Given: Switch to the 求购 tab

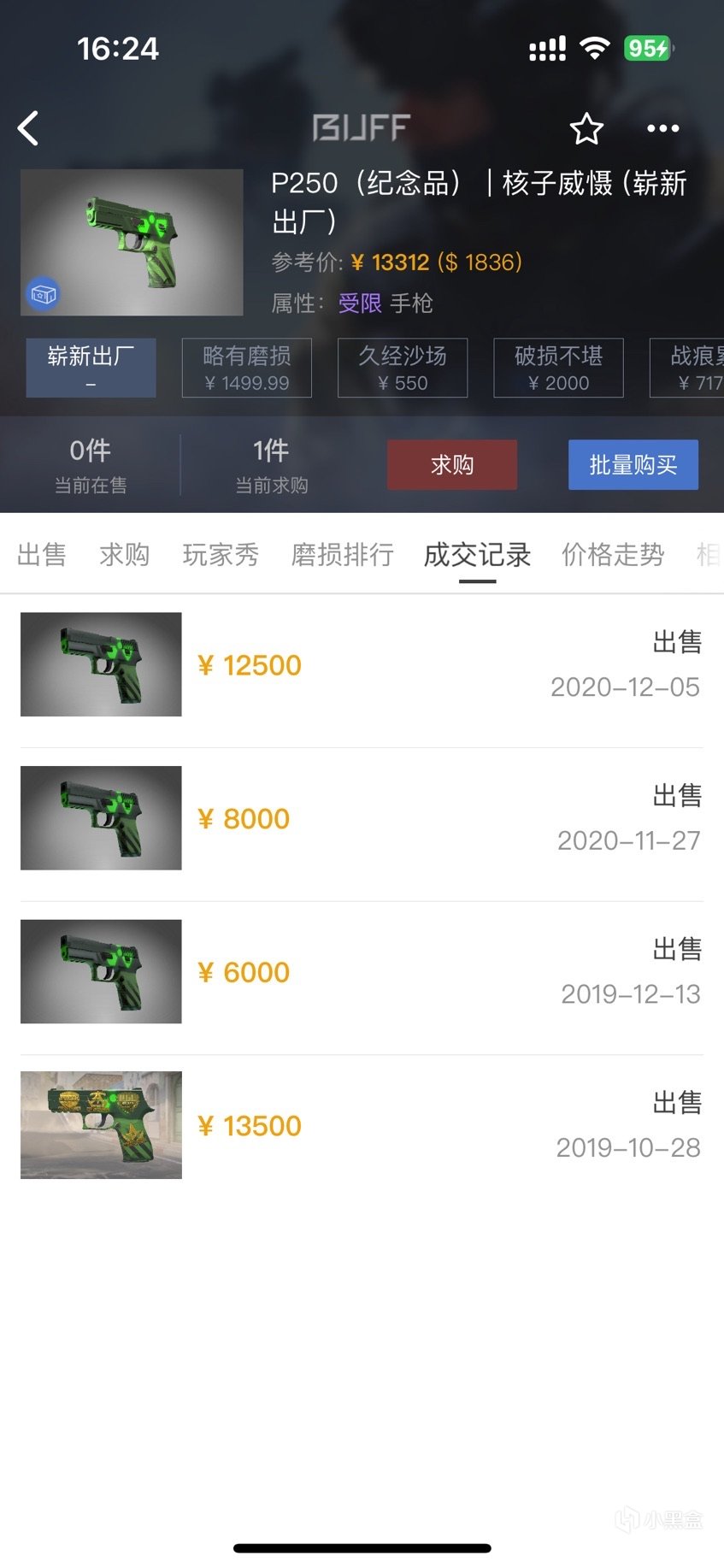Looking at the screenshot, I should (x=124, y=555).
